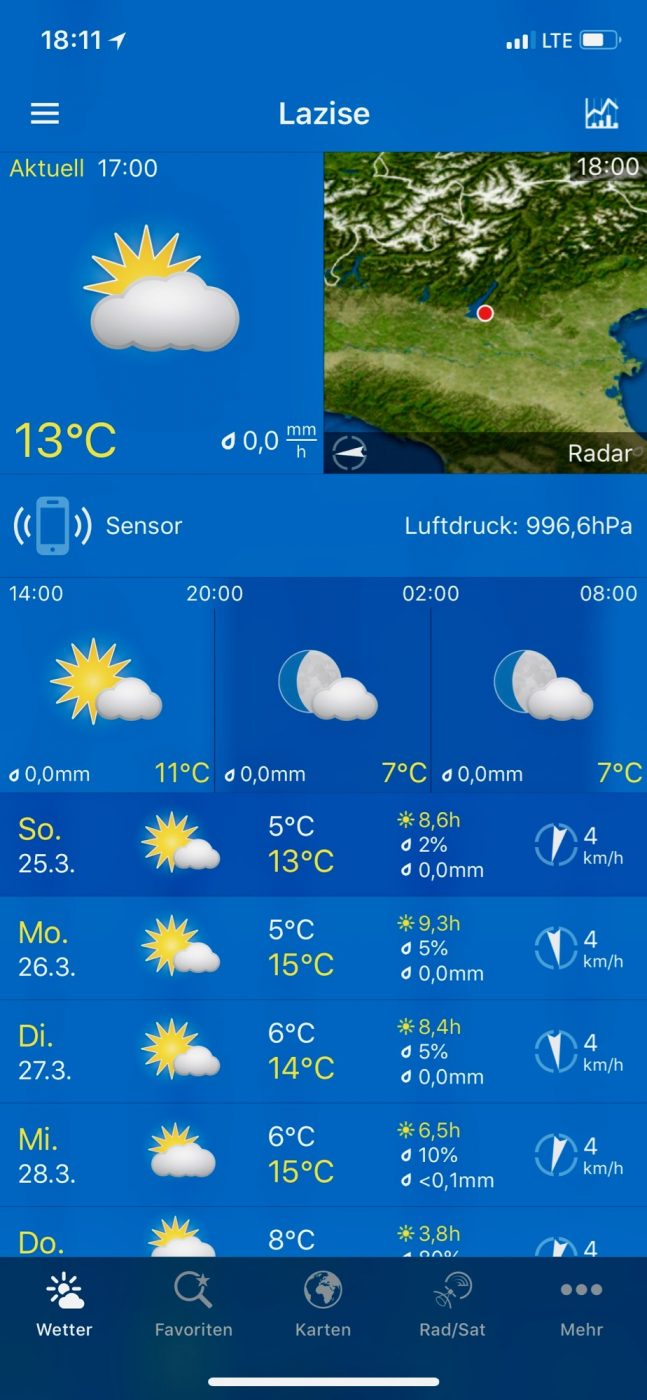The image size is (647, 1400).
Task: Open the forecast for So. 25.3.
Action: (323, 845)
